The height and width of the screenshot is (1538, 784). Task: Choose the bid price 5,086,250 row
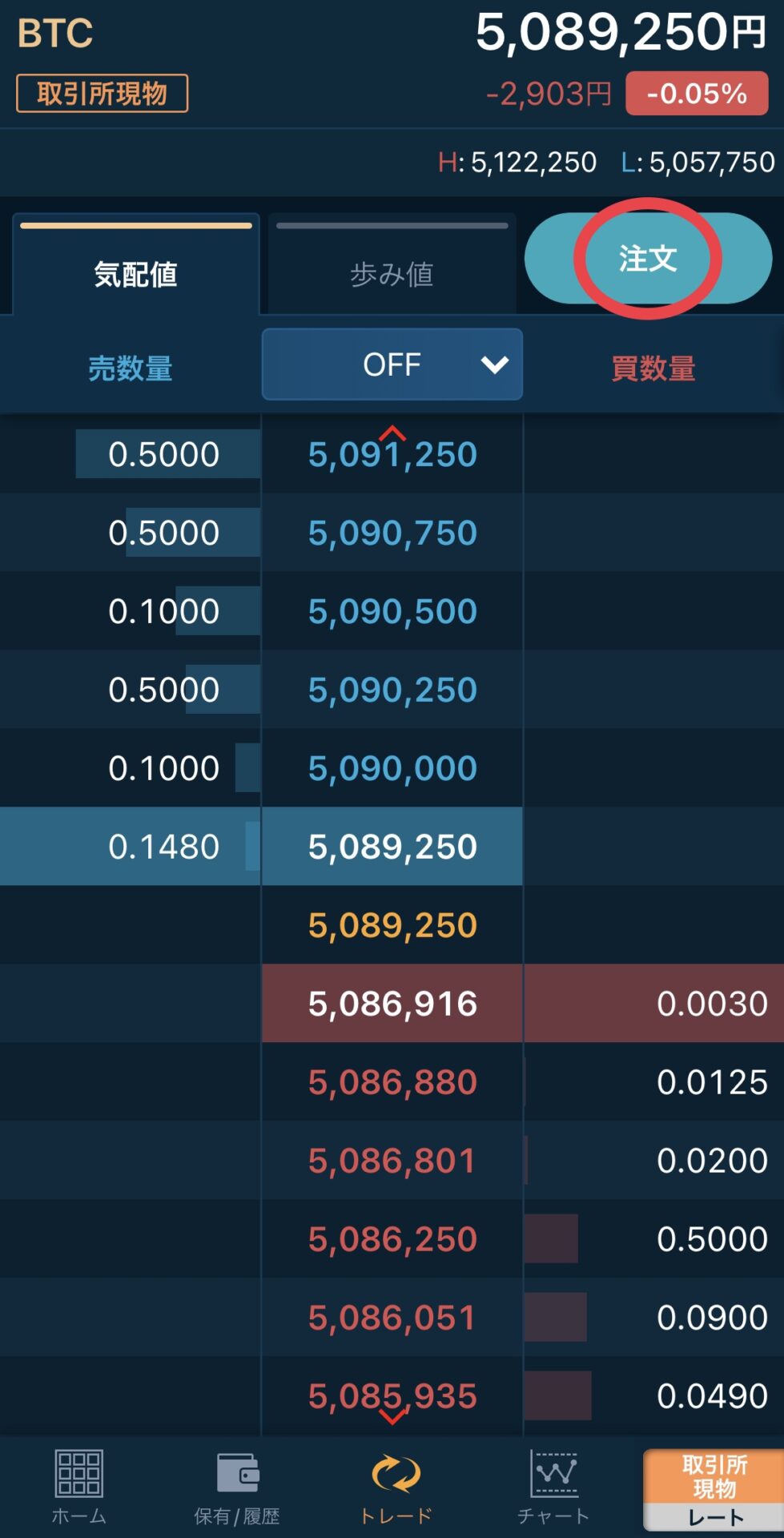tap(392, 1239)
